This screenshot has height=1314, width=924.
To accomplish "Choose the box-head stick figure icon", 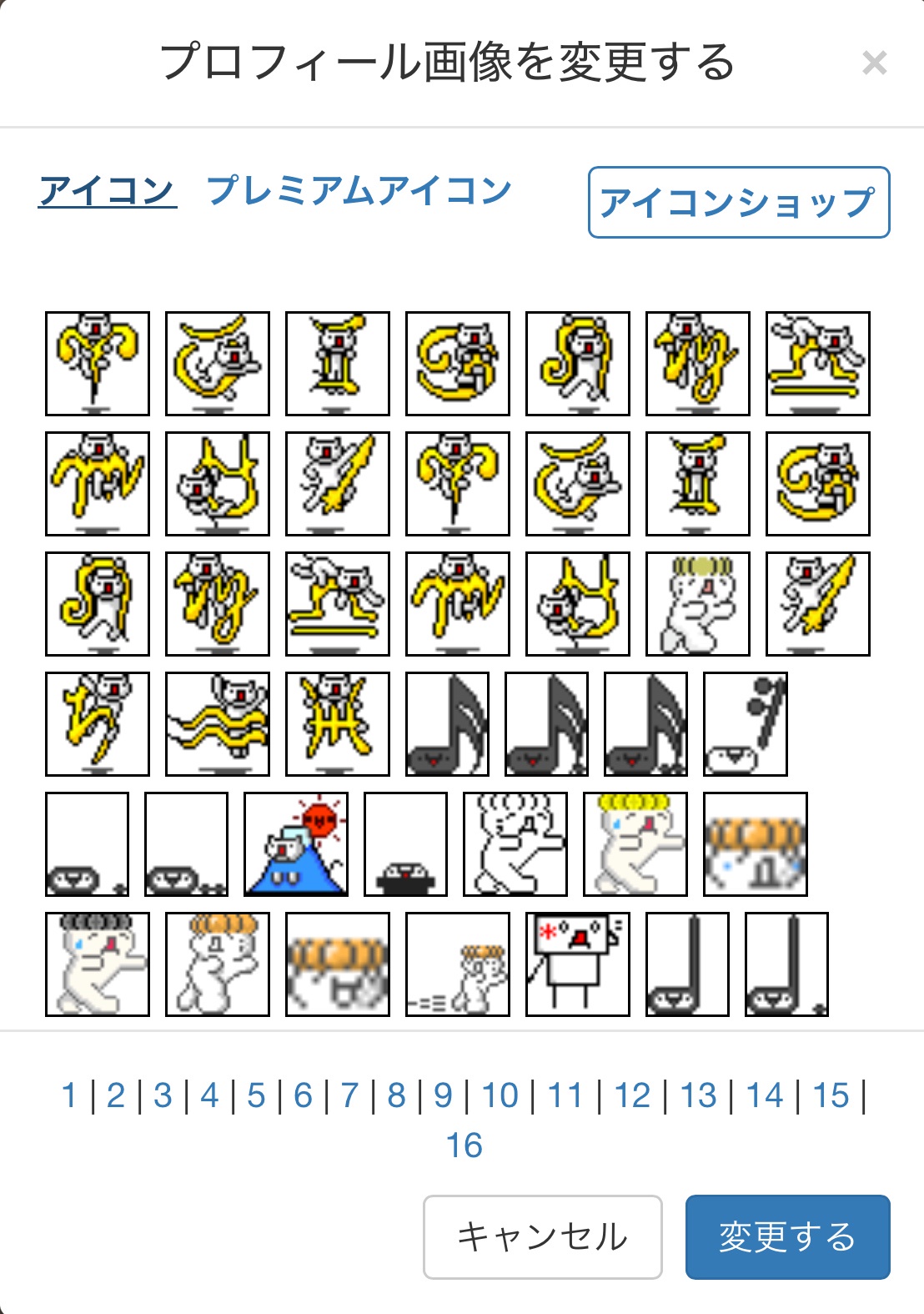I will tap(577, 964).
